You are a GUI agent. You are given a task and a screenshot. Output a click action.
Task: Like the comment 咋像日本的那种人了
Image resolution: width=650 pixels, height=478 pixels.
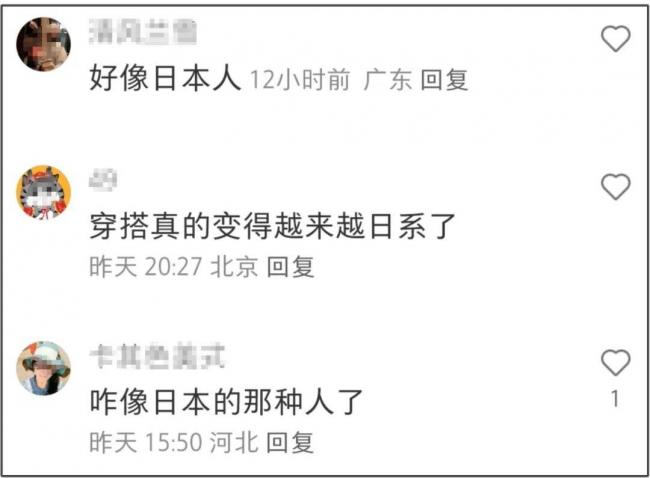(x=615, y=362)
